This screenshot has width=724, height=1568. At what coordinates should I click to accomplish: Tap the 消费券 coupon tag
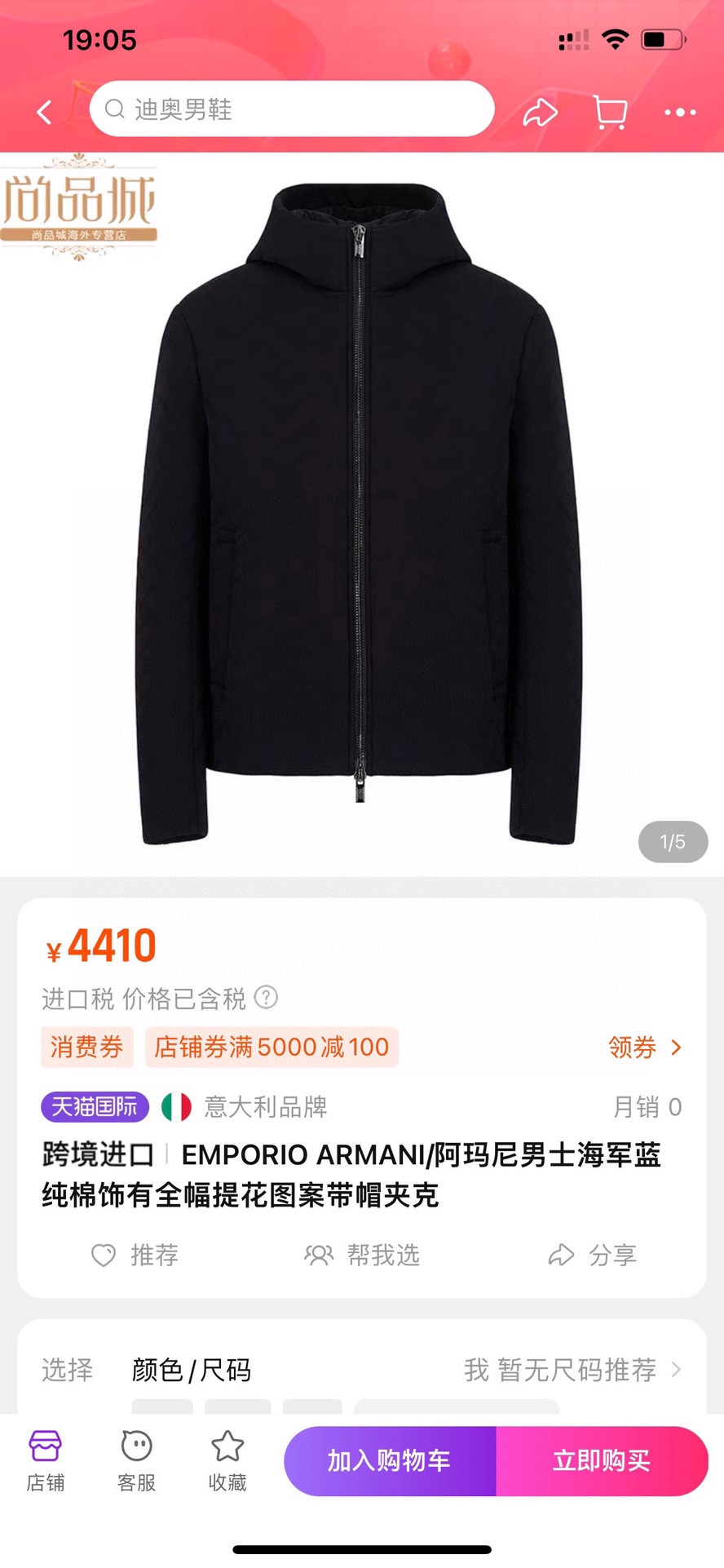pos(86,1047)
